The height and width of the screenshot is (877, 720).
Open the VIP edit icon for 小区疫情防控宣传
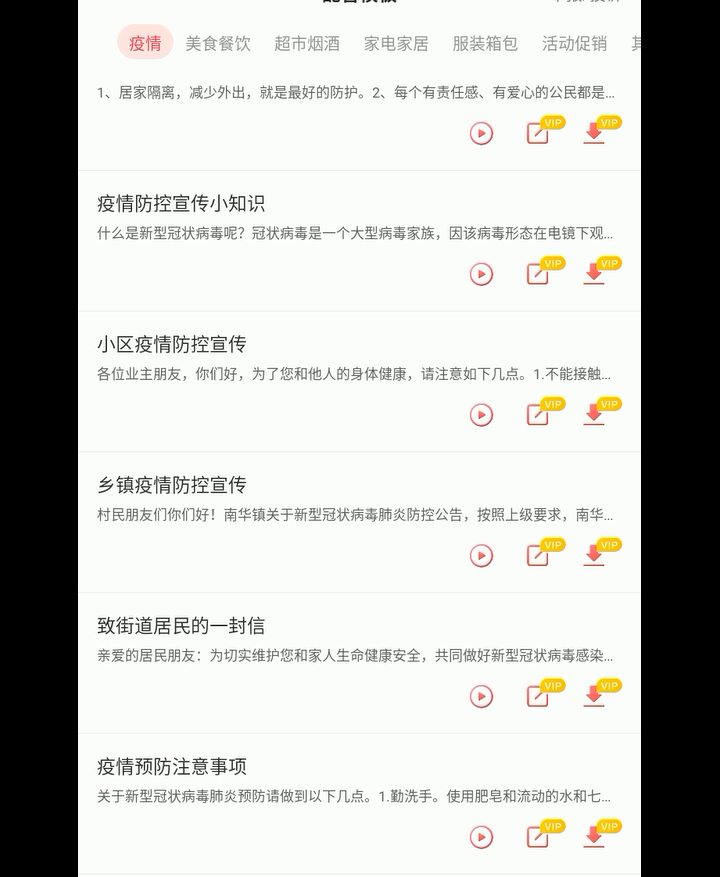(x=537, y=414)
